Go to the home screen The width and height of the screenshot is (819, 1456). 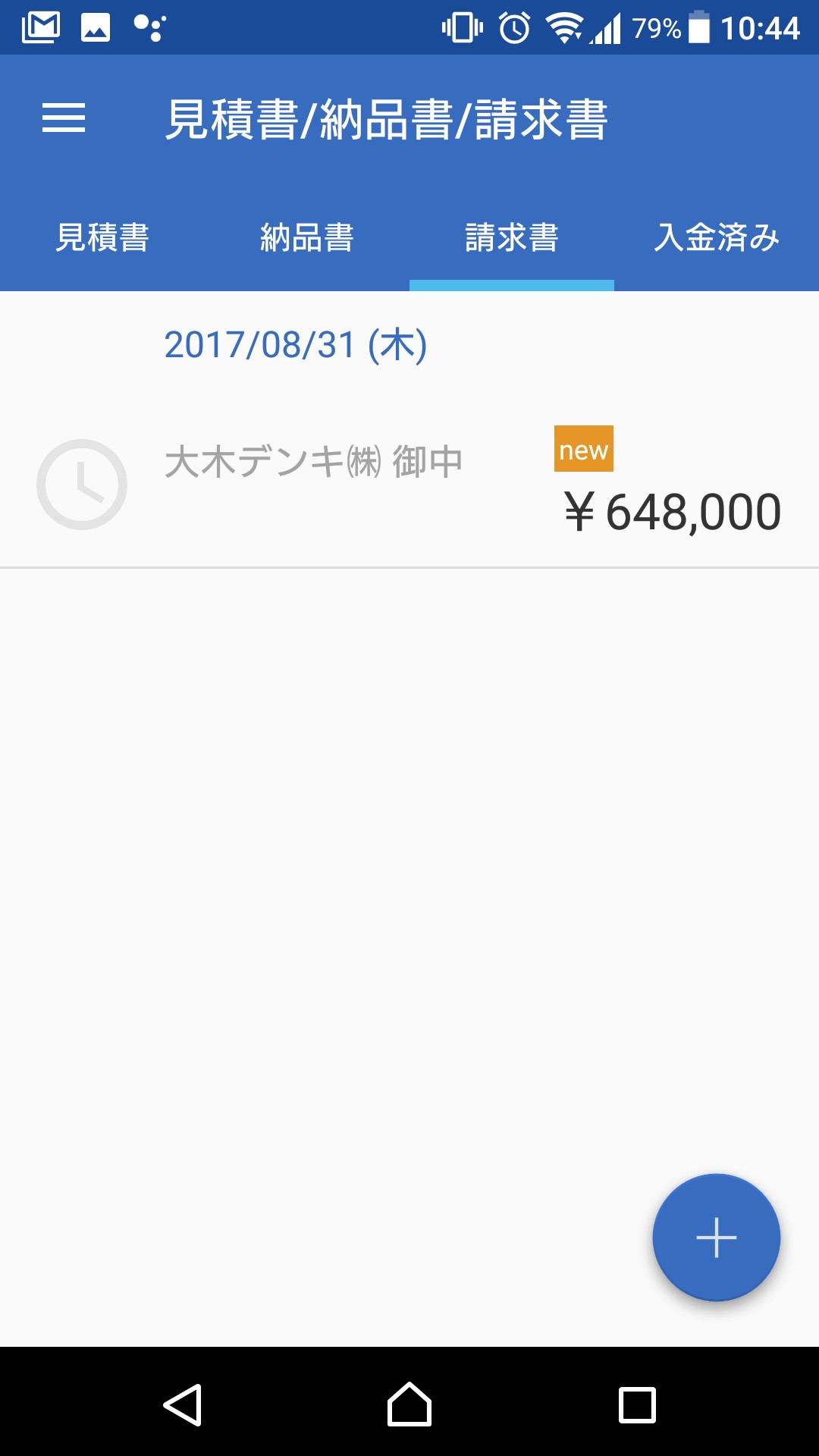tap(409, 1404)
